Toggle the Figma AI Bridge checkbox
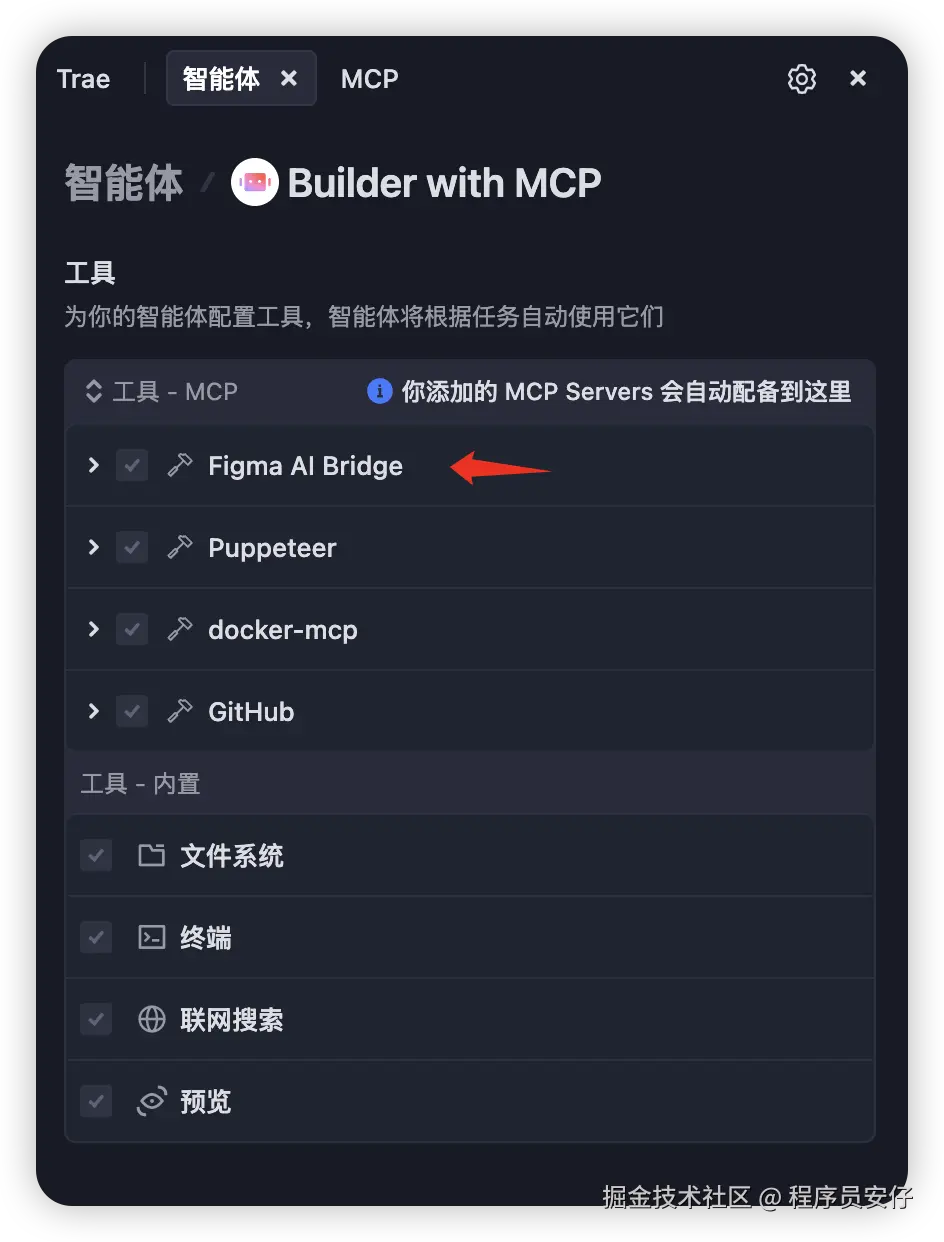Screen dimensions: 944x1242 (132, 465)
